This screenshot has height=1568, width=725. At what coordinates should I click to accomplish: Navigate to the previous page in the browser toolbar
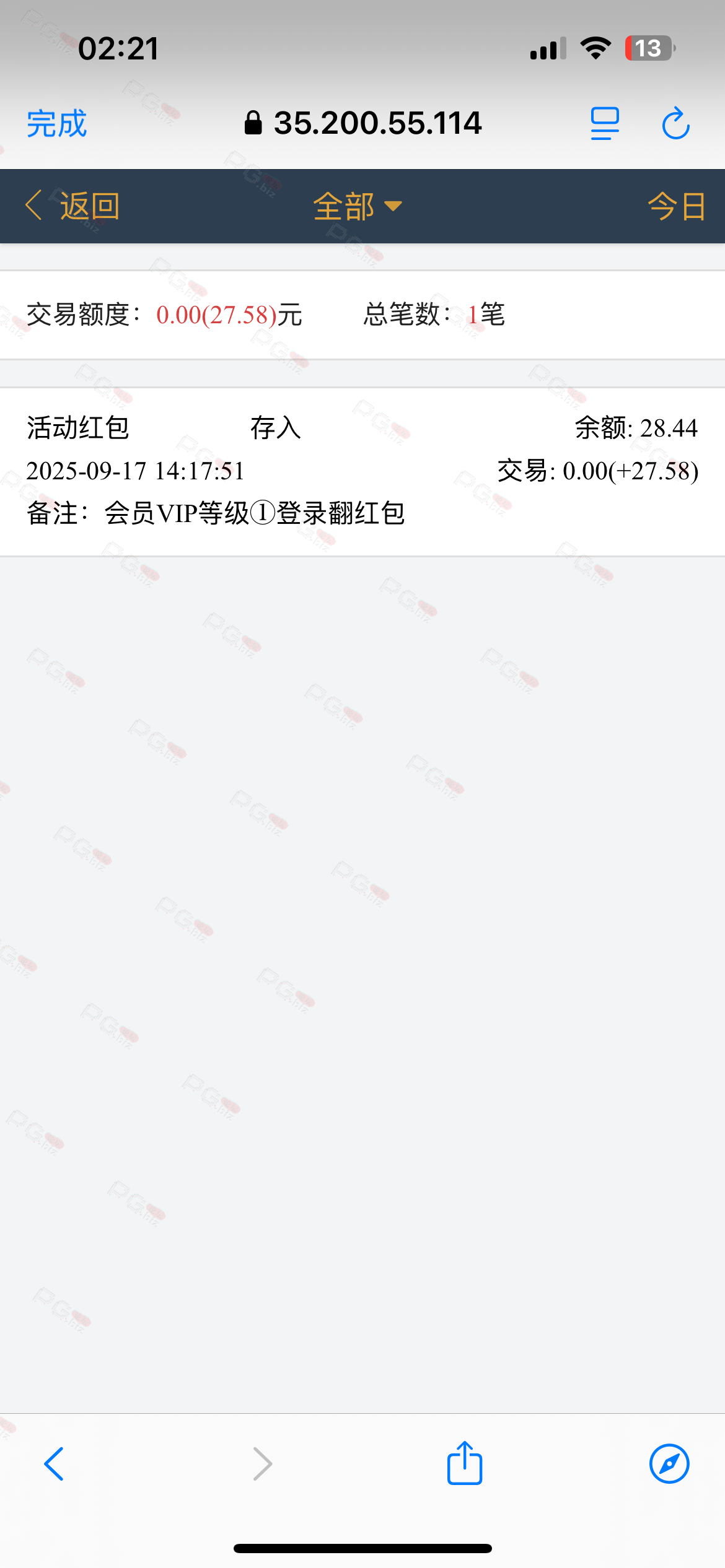[x=54, y=1464]
